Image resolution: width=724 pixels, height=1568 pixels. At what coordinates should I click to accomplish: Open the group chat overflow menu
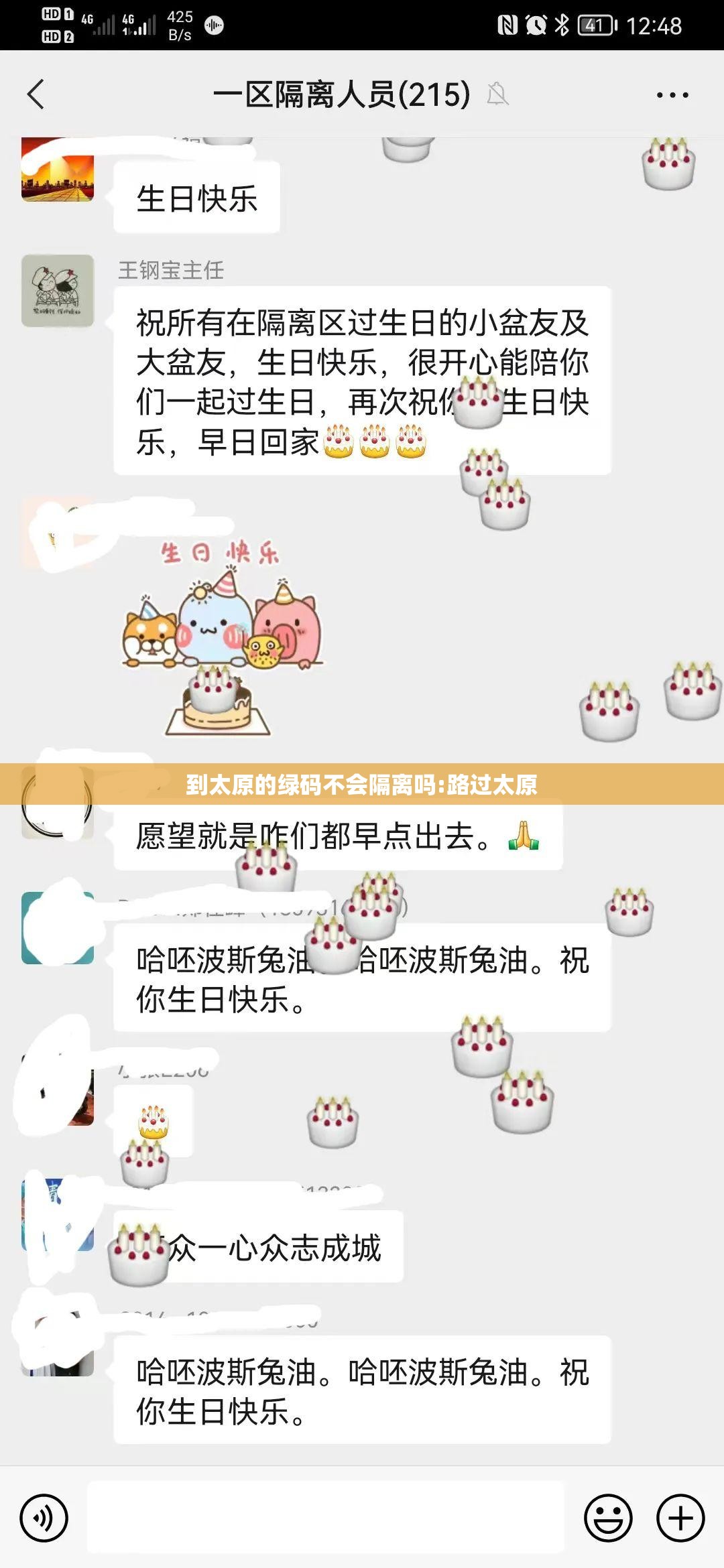[x=672, y=95]
